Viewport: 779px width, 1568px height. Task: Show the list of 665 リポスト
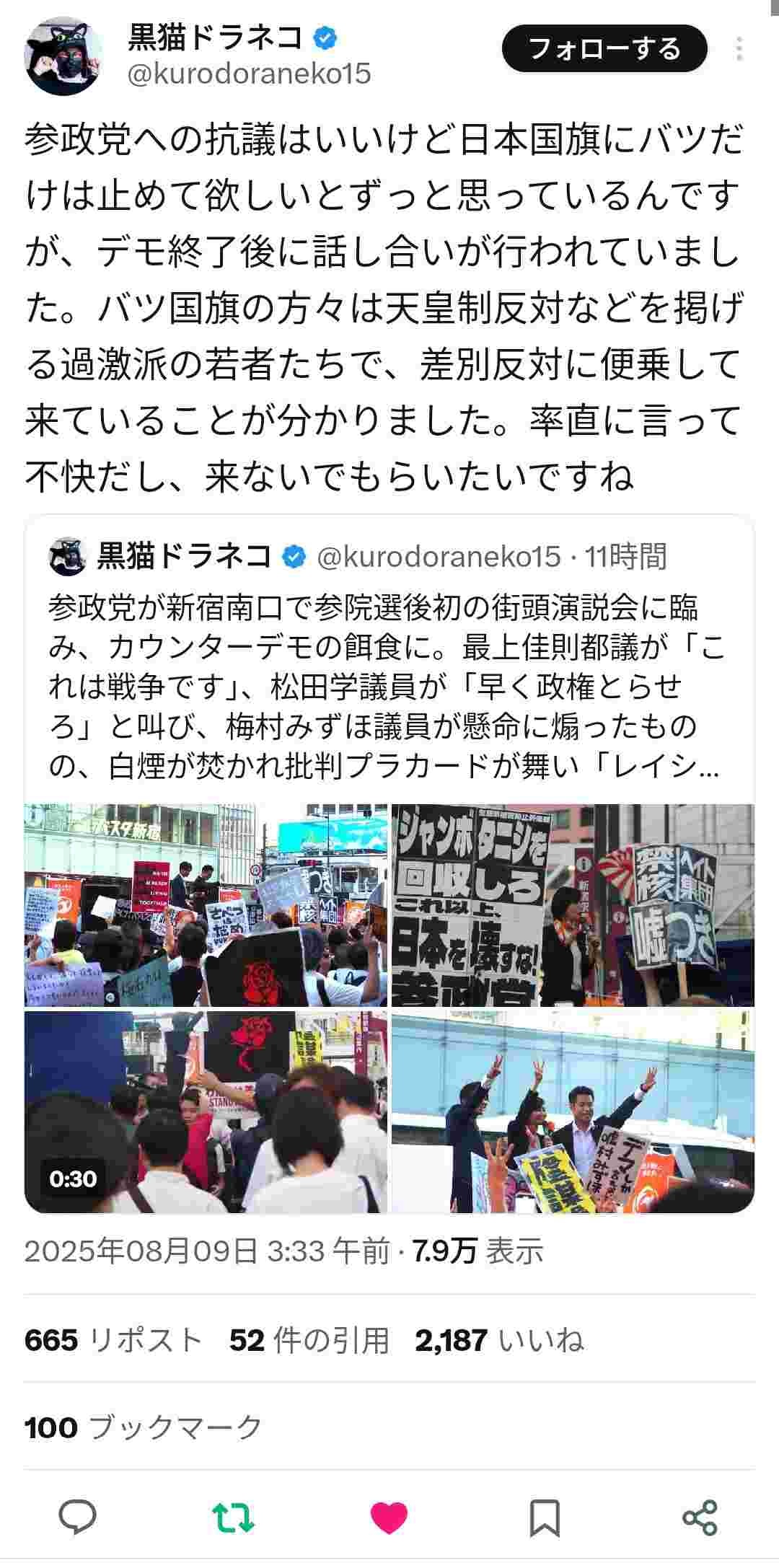tap(113, 1341)
